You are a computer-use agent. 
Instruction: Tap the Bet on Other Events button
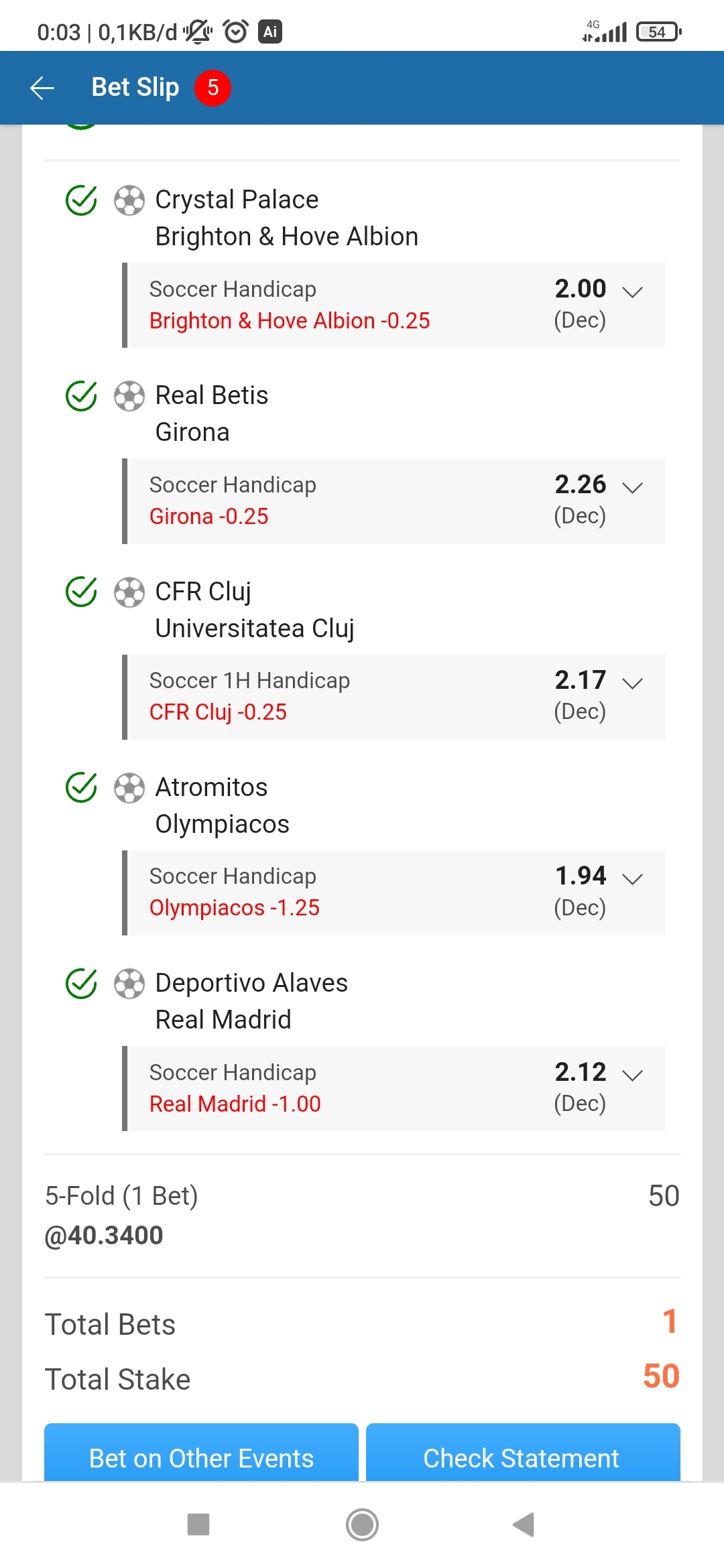(x=201, y=1457)
